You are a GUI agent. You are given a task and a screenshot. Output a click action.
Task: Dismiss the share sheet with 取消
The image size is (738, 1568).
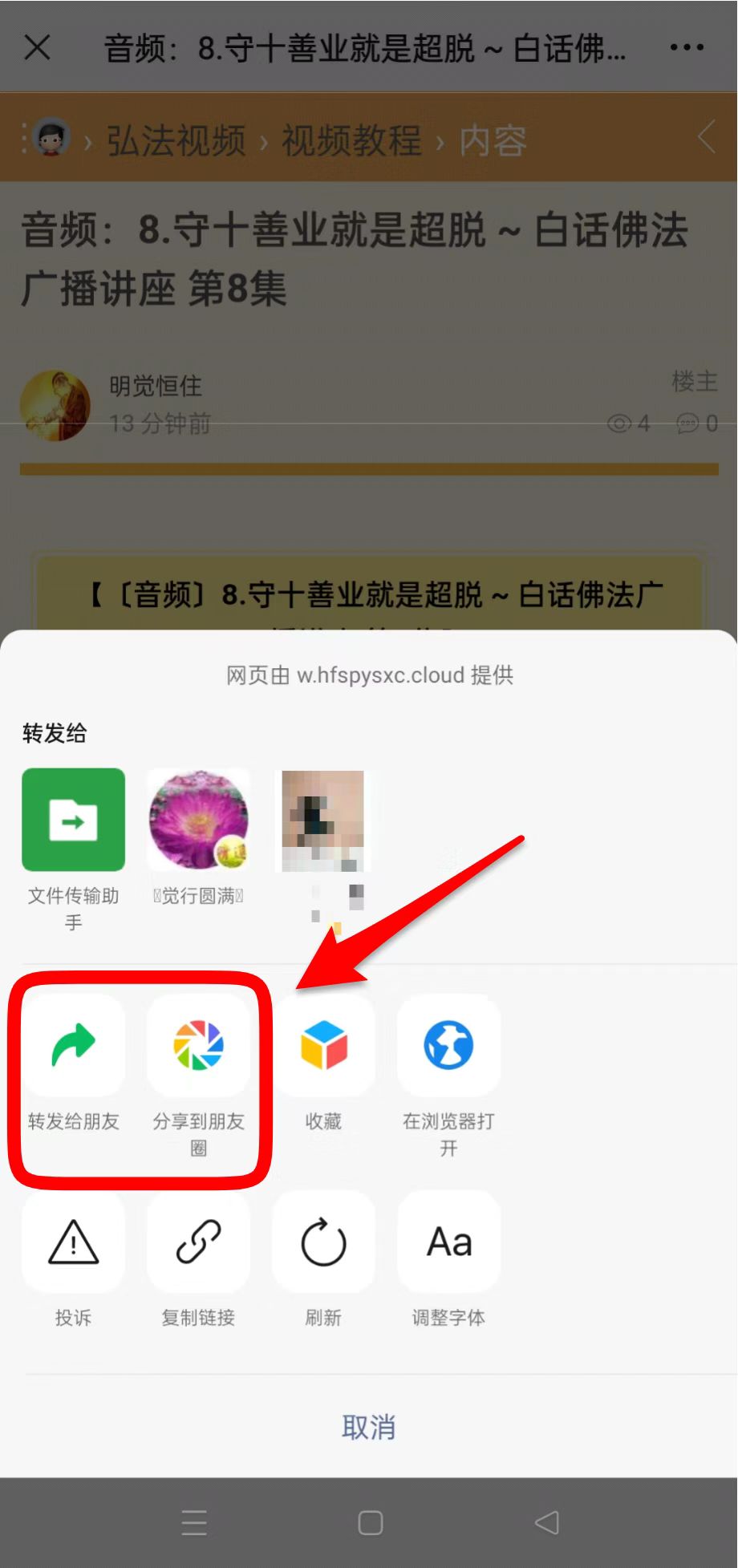(x=368, y=1428)
